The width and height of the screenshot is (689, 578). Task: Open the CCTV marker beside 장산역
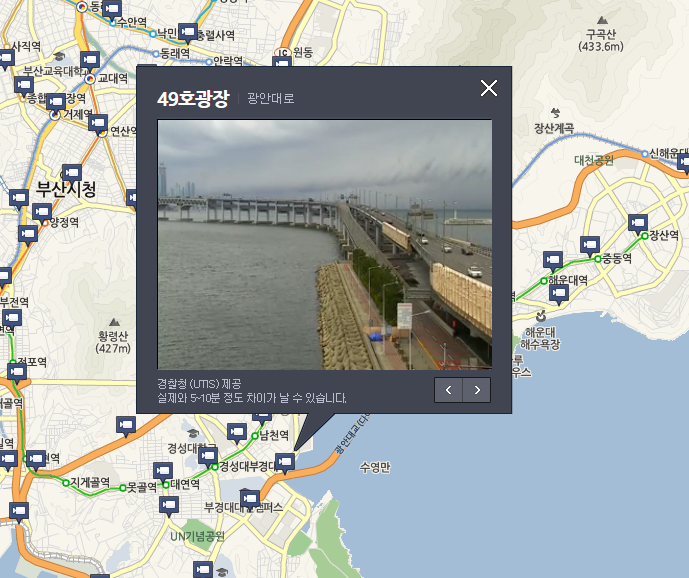(x=638, y=222)
